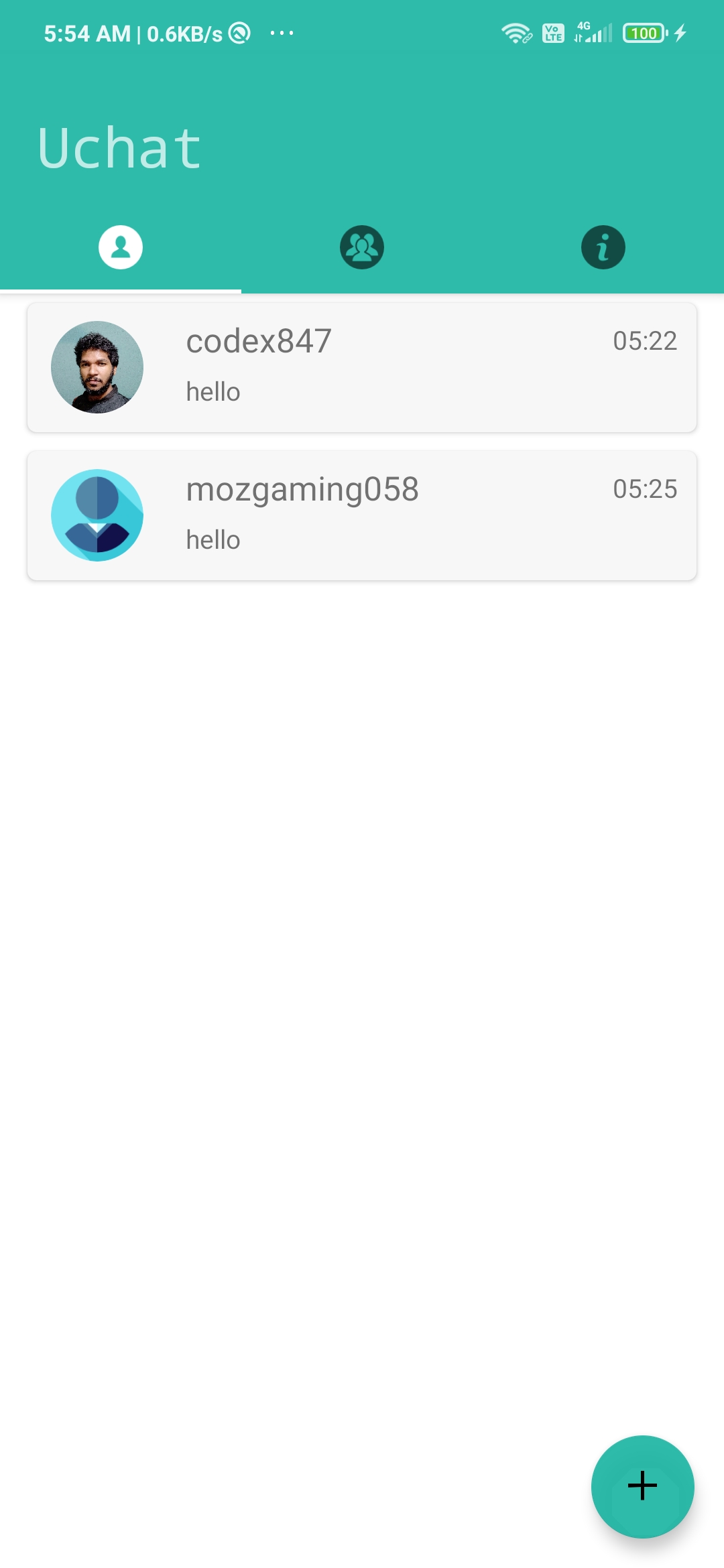This screenshot has height=1568, width=724.
Task: Tap the info 'i' icon
Action: tap(603, 247)
